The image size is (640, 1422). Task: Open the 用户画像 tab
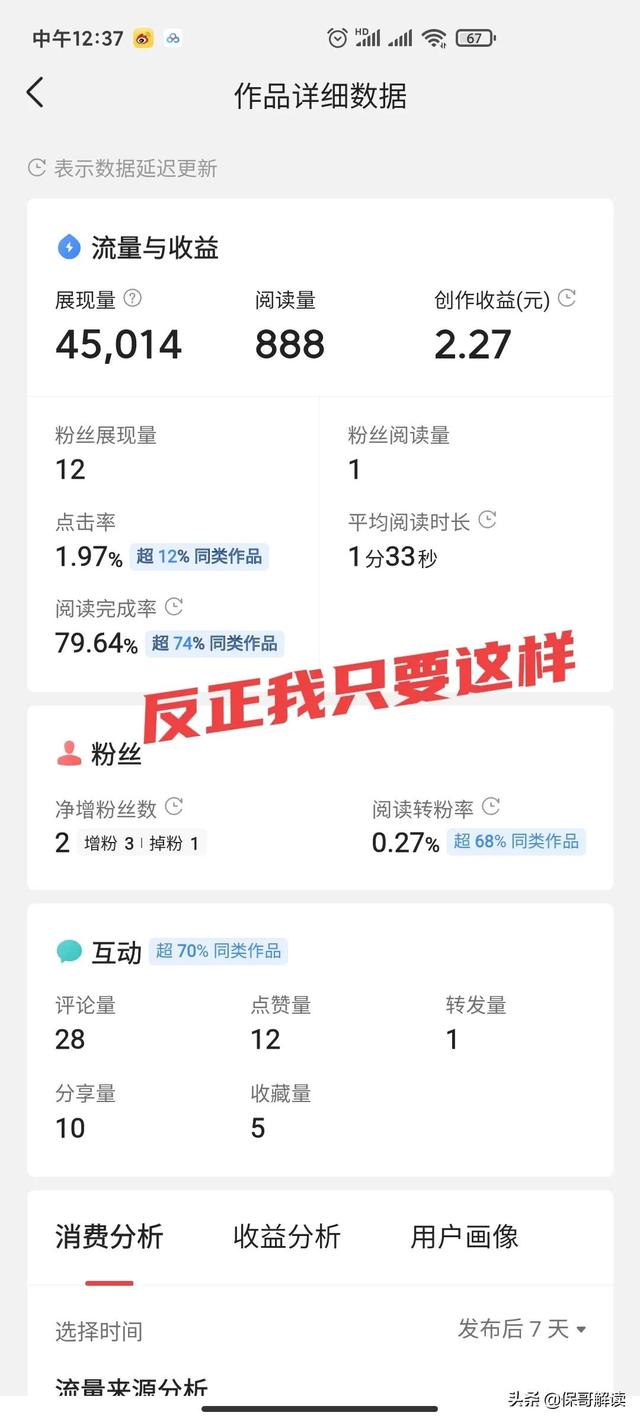tap(464, 1237)
